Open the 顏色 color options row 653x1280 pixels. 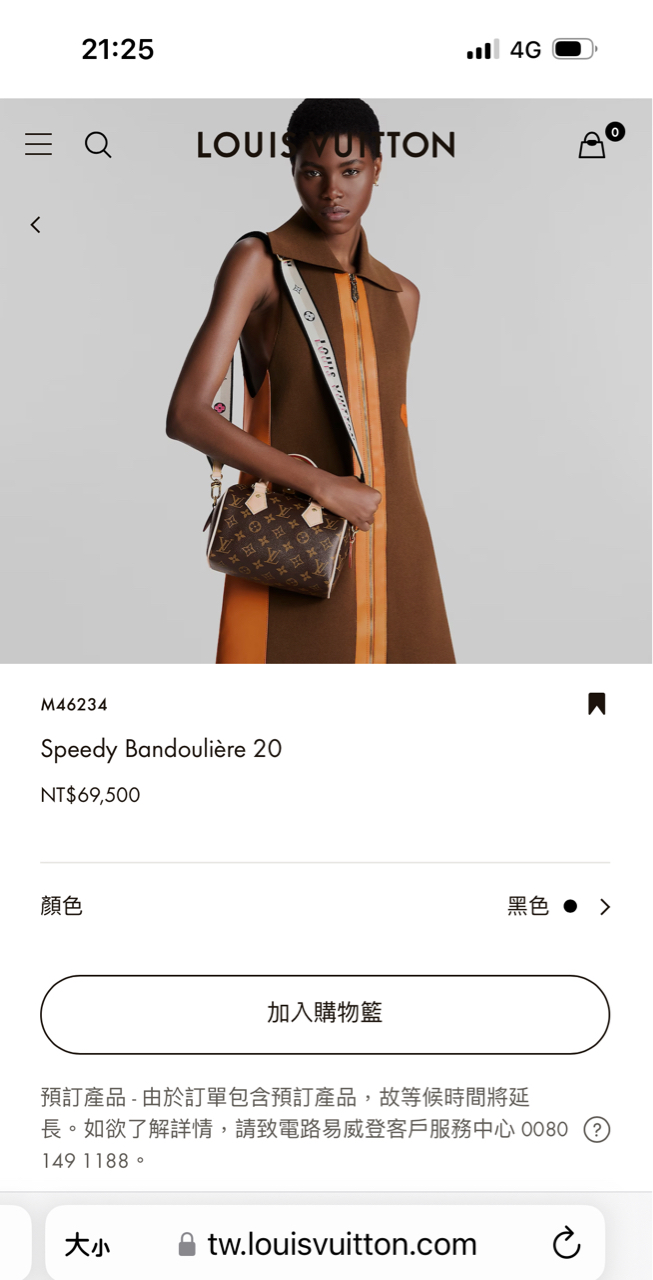pos(325,907)
